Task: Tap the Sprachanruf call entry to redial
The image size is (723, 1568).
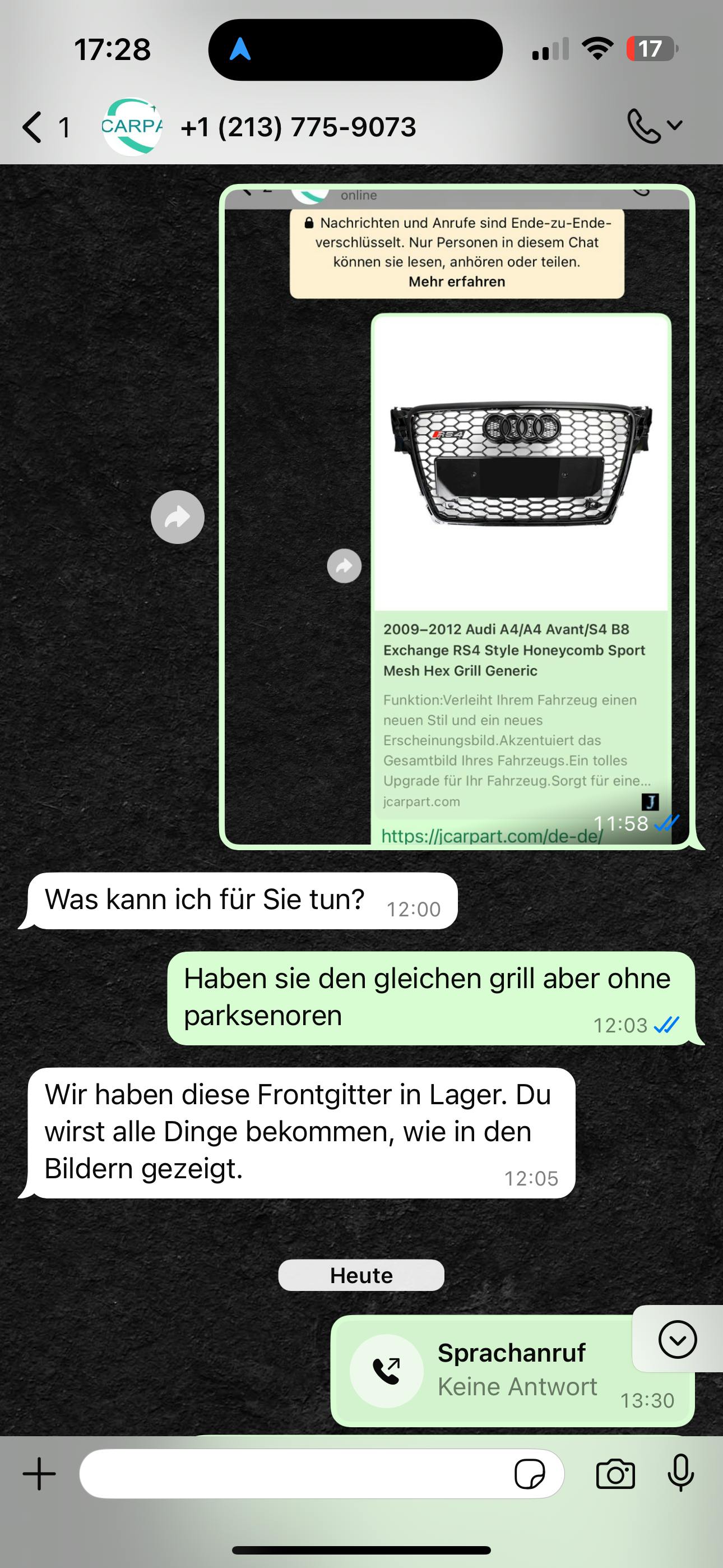Action: tap(487, 1371)
